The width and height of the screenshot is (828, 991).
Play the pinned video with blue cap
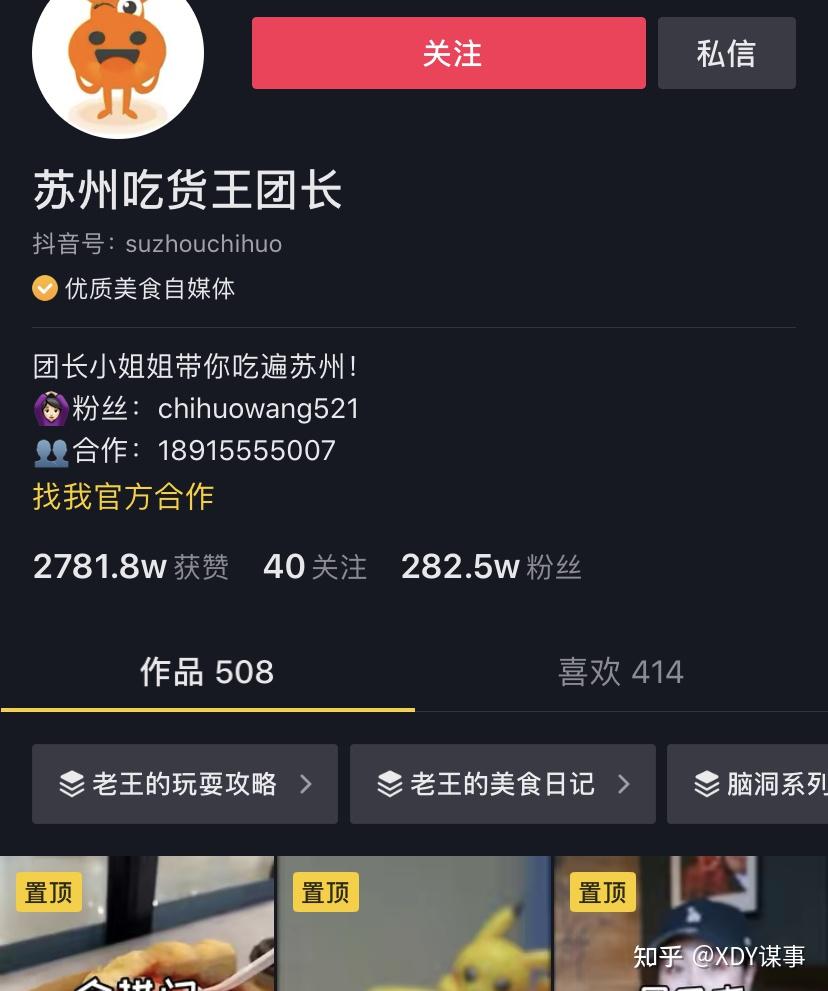(690, 925)
